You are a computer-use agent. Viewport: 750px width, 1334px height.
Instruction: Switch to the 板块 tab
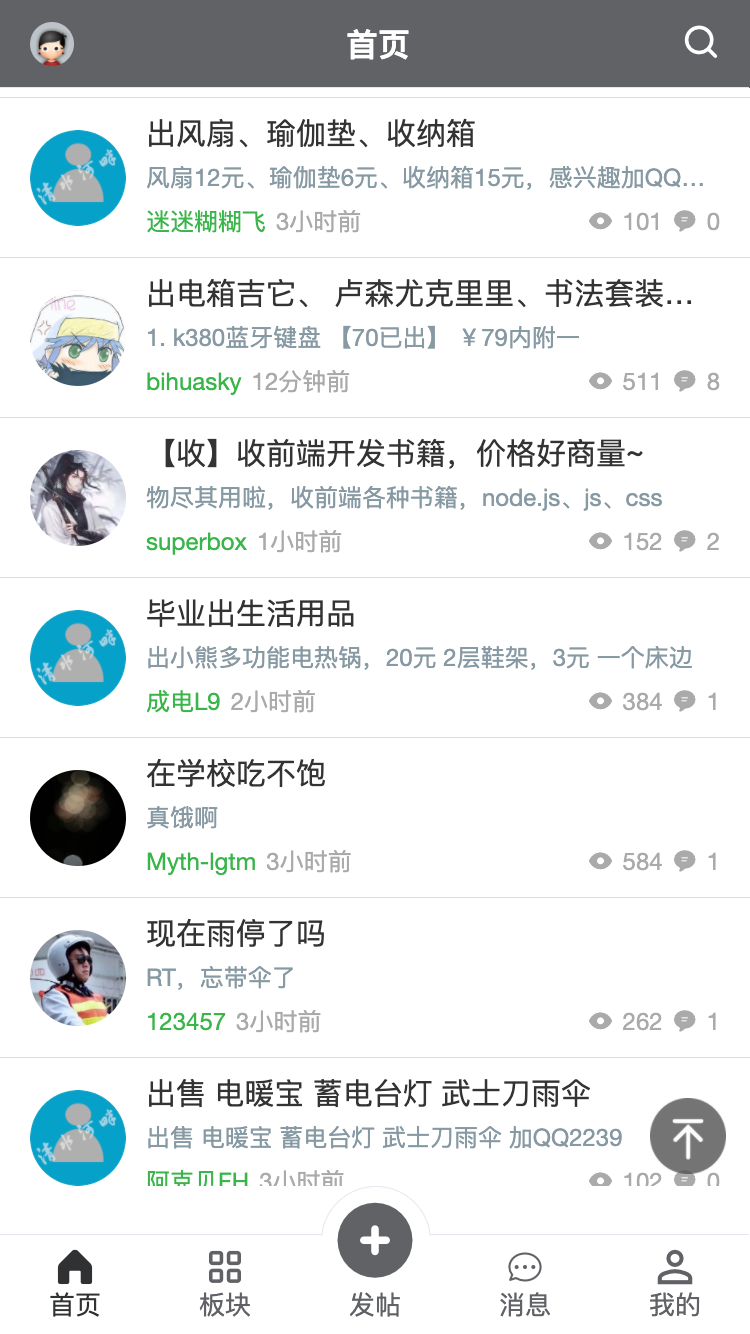click(x=225, y=1284)
